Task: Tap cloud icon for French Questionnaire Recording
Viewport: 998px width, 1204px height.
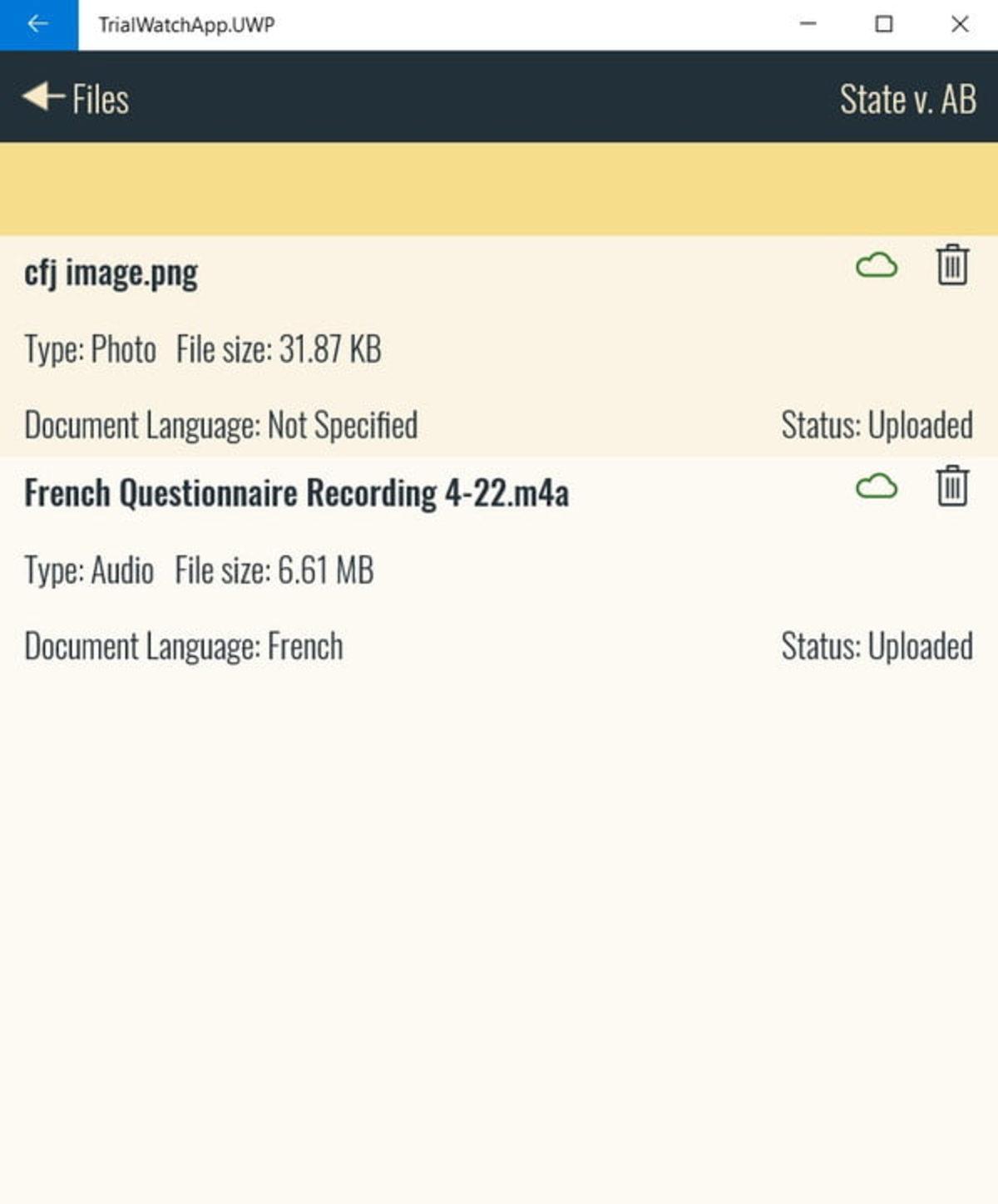Action: [x=876, y=486]
